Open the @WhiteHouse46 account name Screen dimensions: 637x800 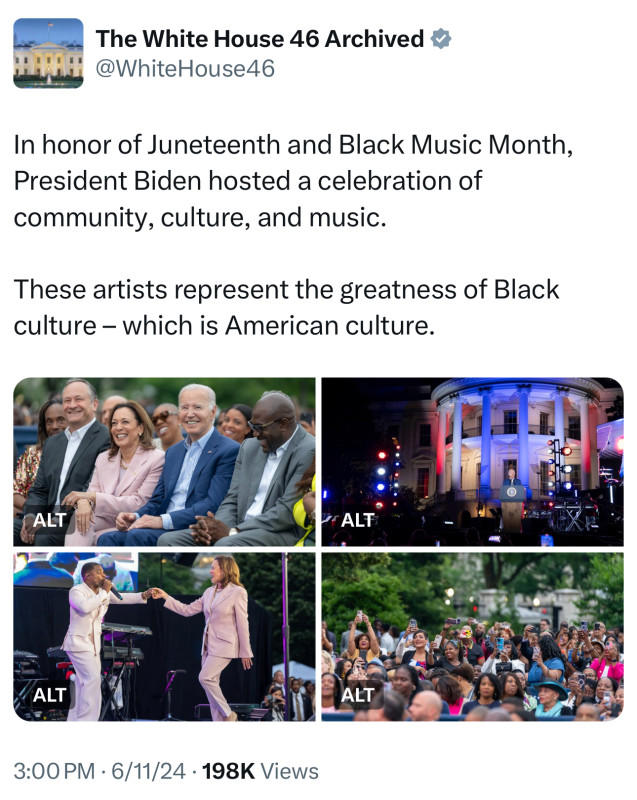tap(184, 69)
